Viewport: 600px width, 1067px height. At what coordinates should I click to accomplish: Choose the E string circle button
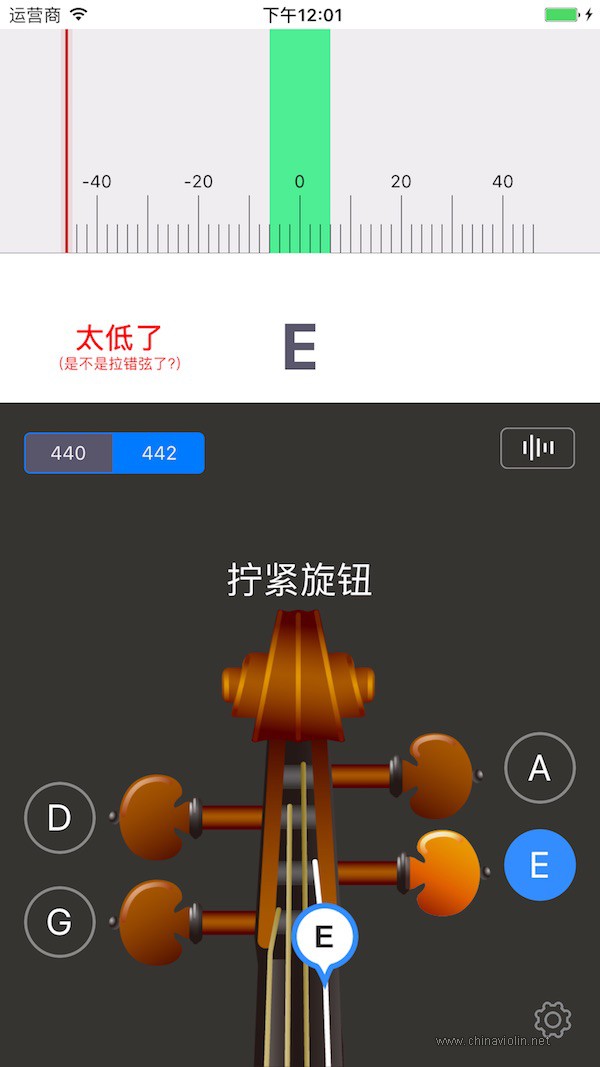pyautogui.click(x=539, y=865)
